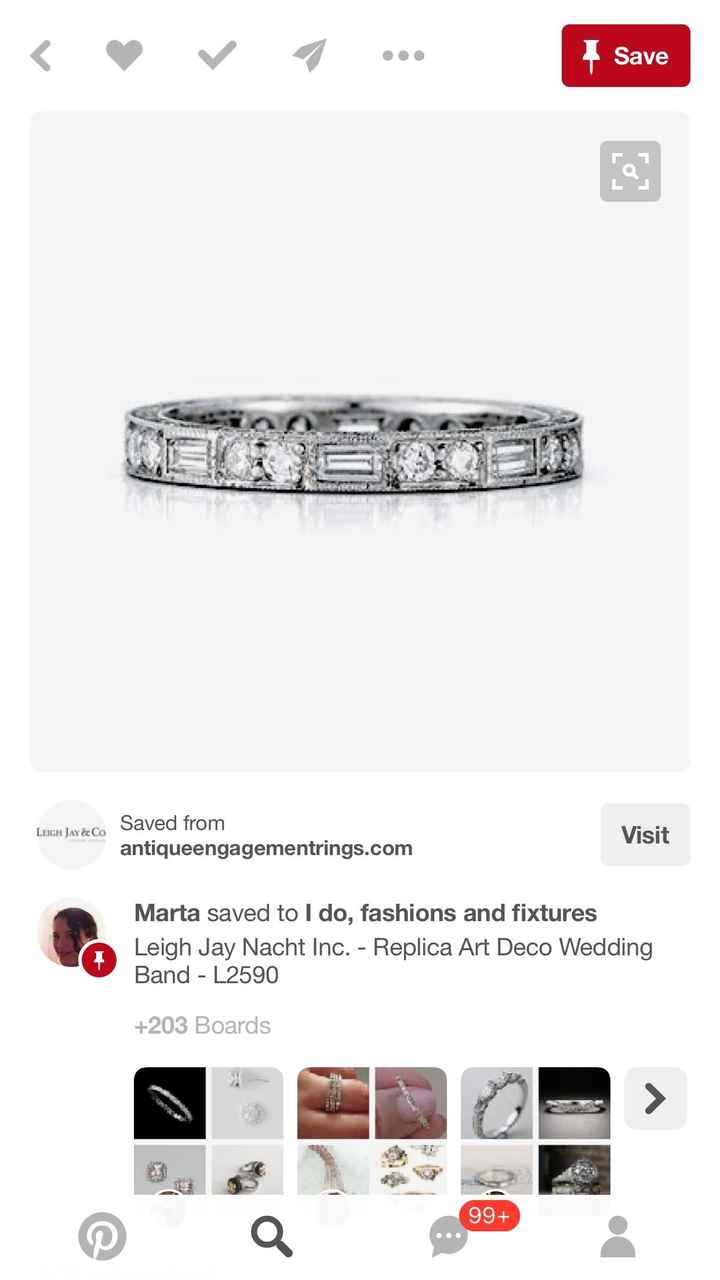
Task: Save this pin to a board
Action: [x=625, y=56]
